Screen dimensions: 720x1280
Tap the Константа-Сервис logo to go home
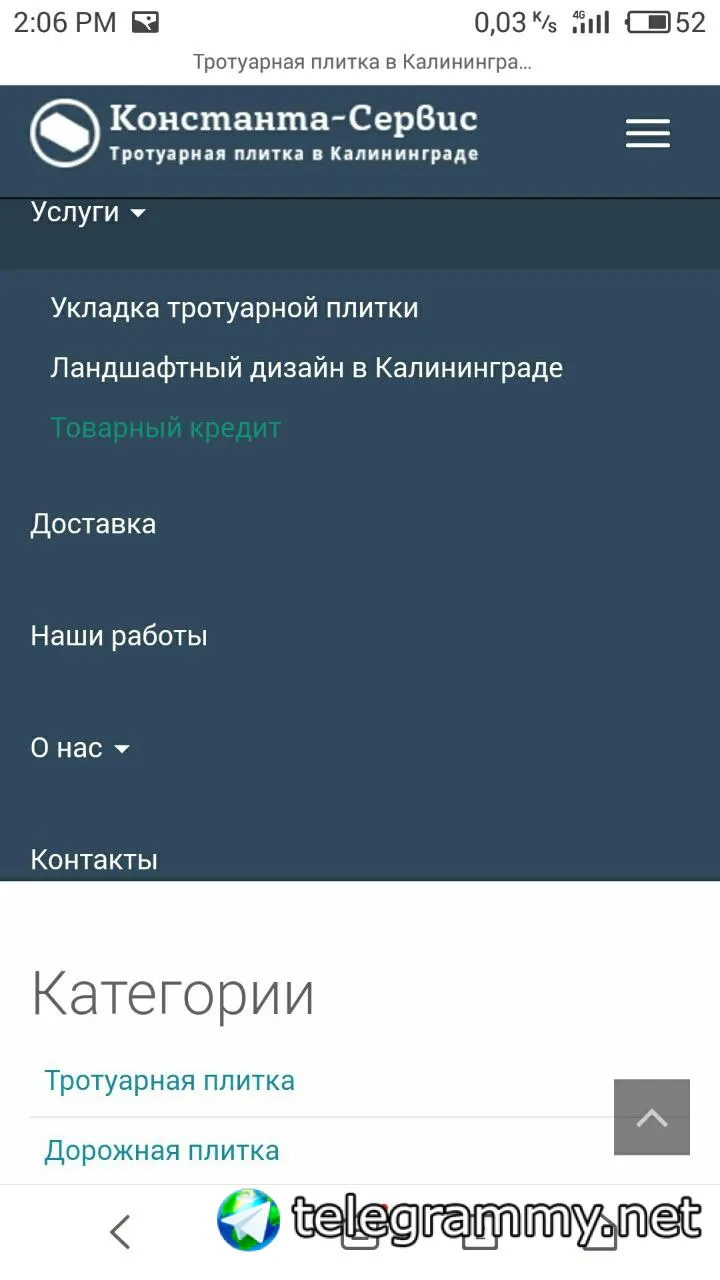coord(254,132)
